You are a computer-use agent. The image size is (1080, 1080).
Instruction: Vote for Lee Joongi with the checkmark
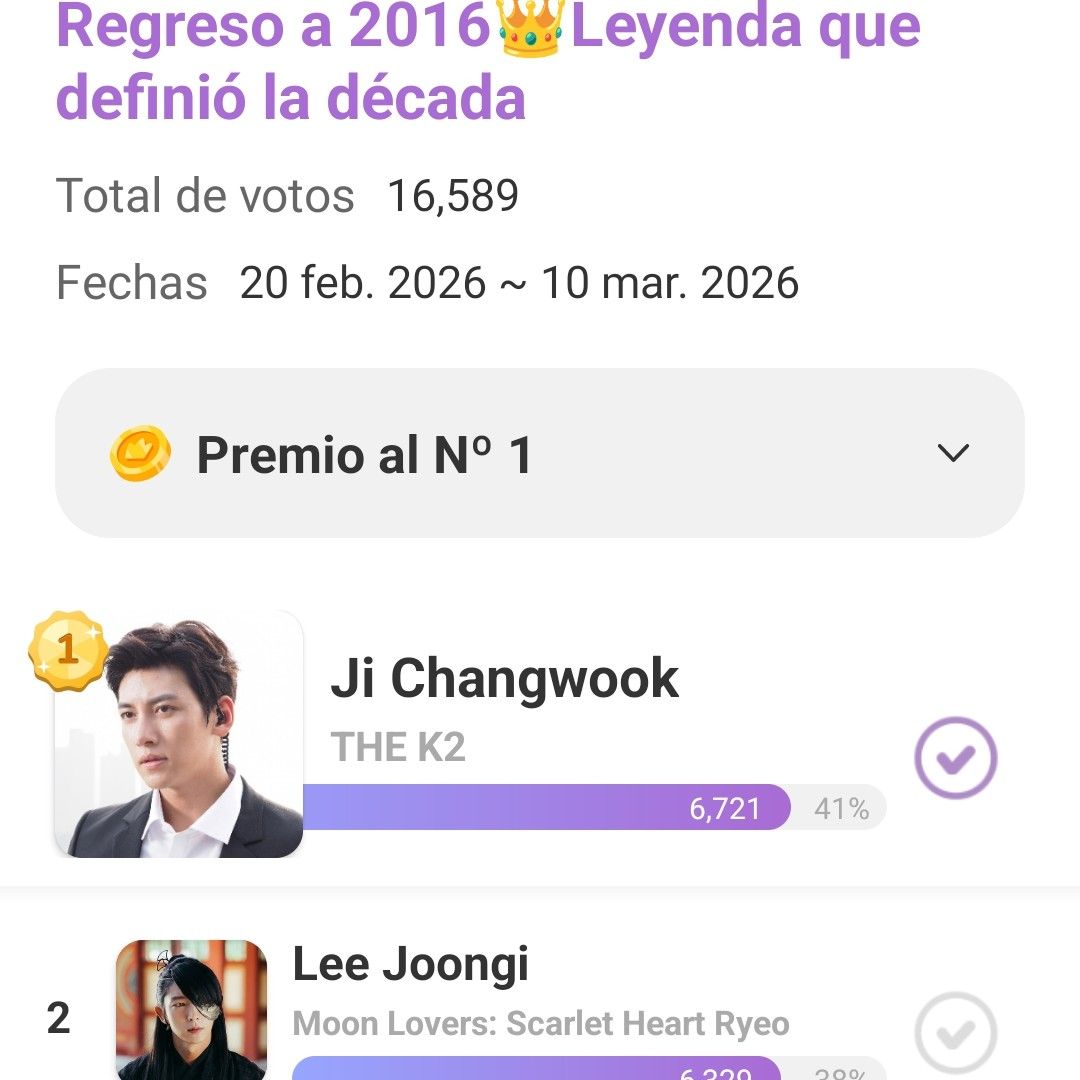pyautogui.click(x=955, y=1033)
